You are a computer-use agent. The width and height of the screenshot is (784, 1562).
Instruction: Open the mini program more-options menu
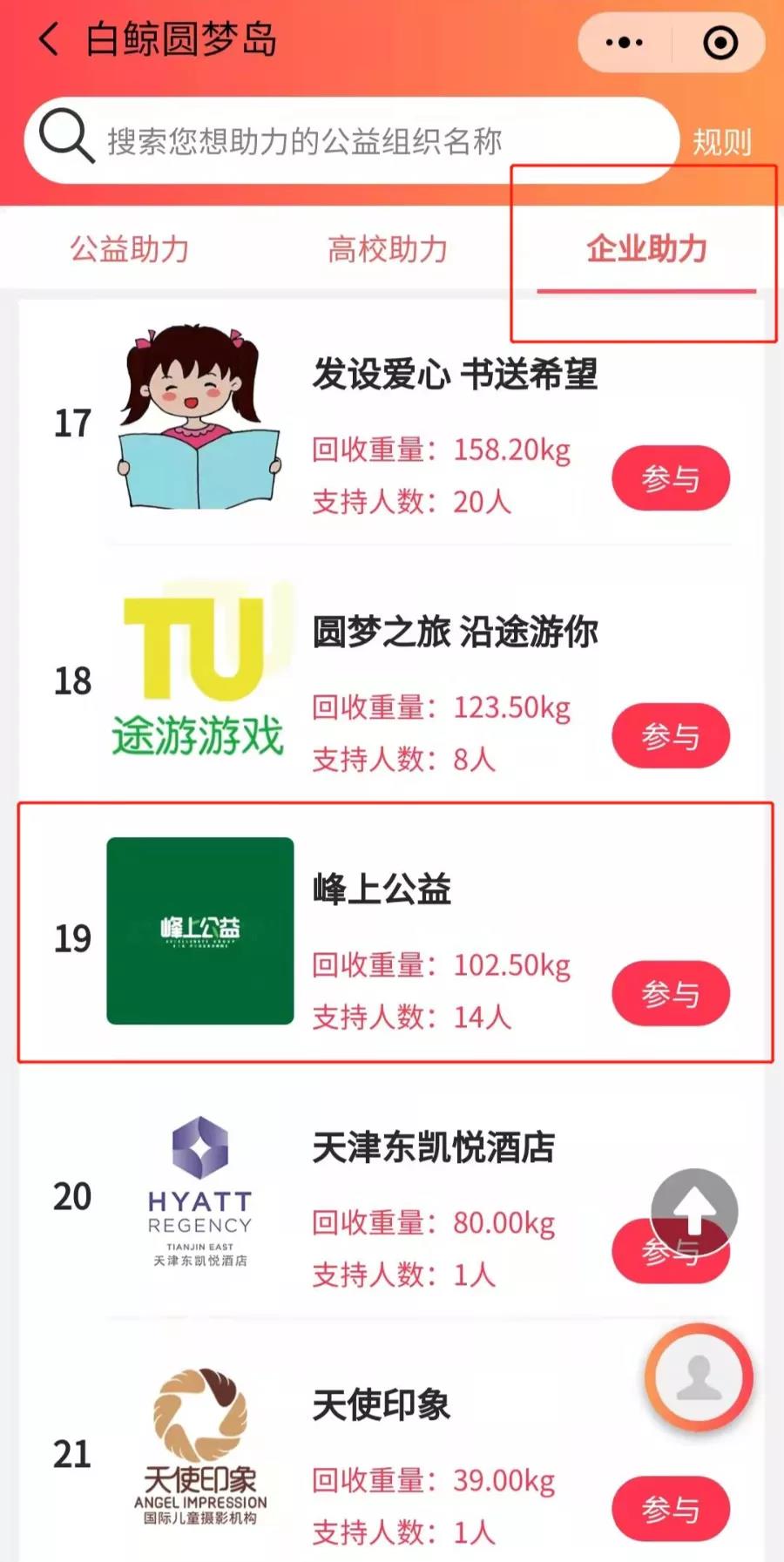624,43
